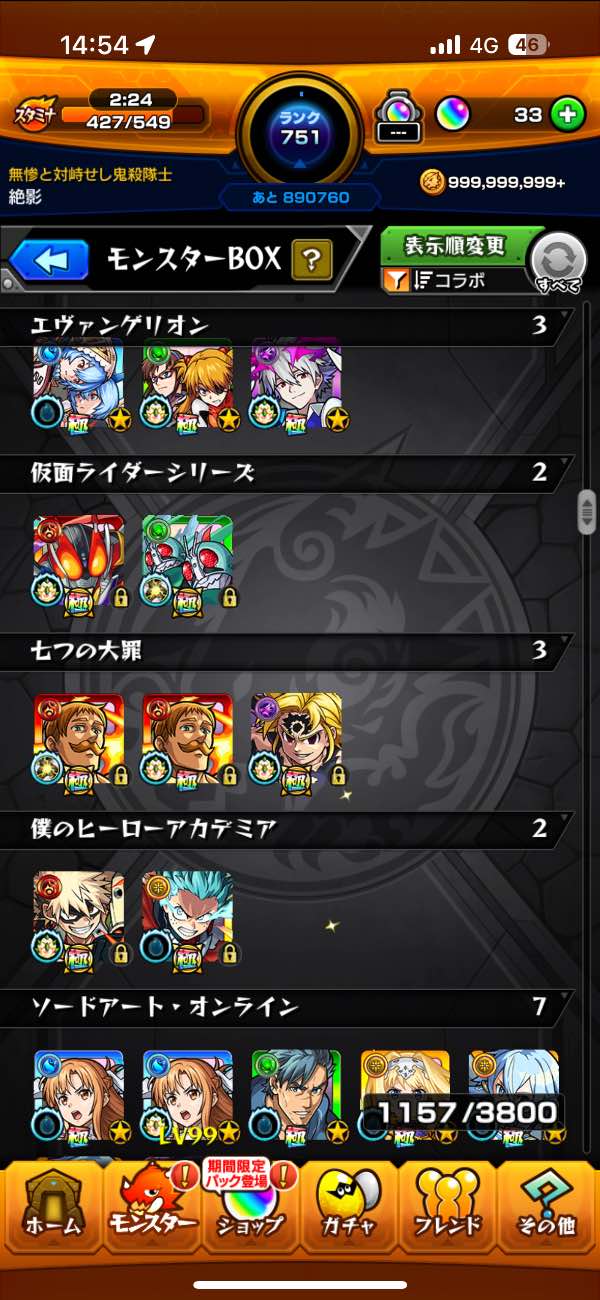Image resolution: width=600 pixels, height=1300 pixels.
Task: Tap the すべて refresh toggle button
Action: pyautogui.click(x=558, y=264)
